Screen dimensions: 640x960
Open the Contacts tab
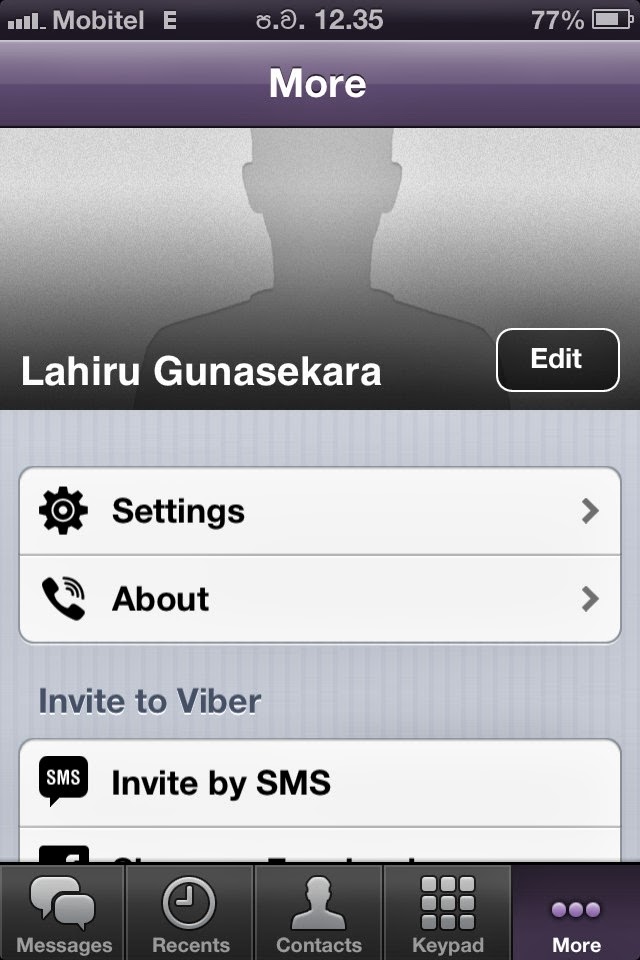[319, 913]
